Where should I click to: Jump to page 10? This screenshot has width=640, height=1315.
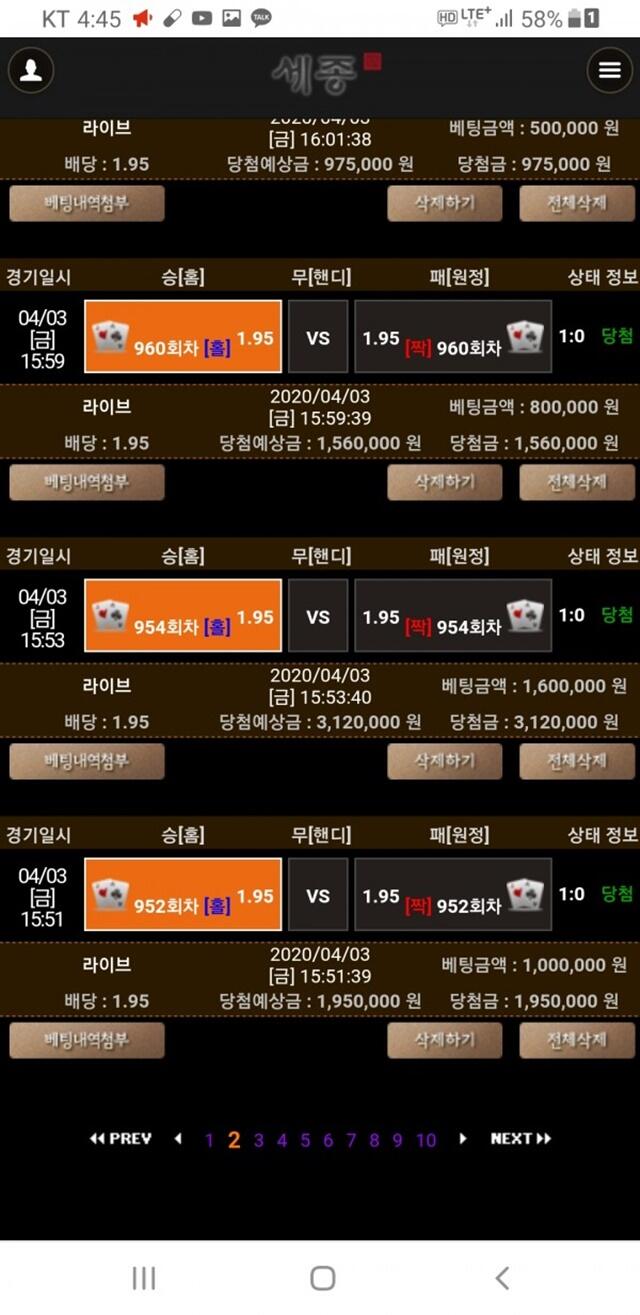426,1140
